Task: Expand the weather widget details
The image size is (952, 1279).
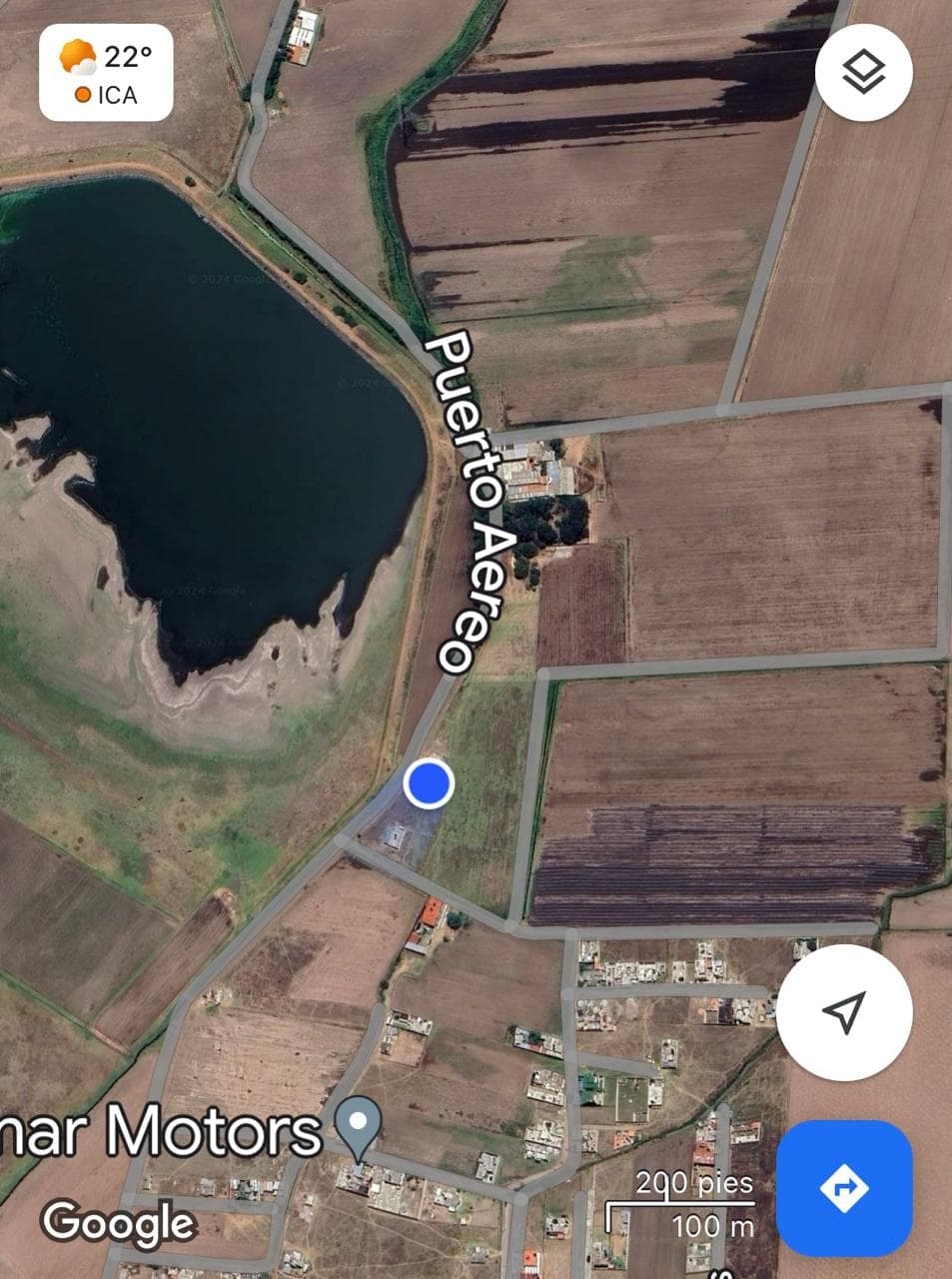Action: 105,73
